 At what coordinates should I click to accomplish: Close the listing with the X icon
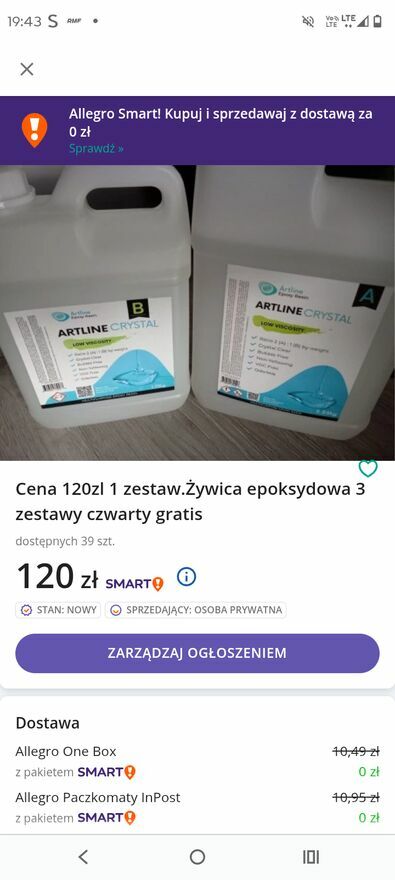pyautogui.click(x=27, y=69)
